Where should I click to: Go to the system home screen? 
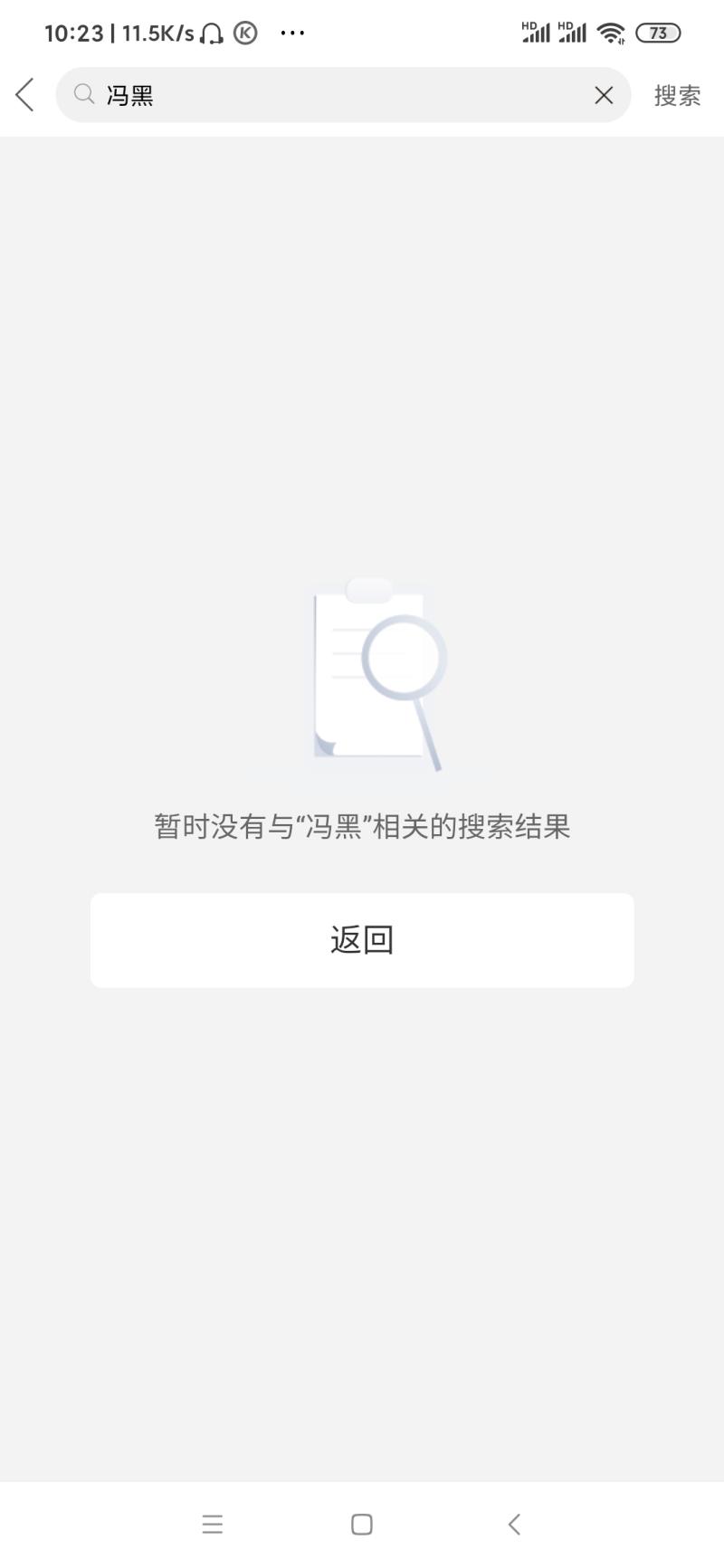362,1525
